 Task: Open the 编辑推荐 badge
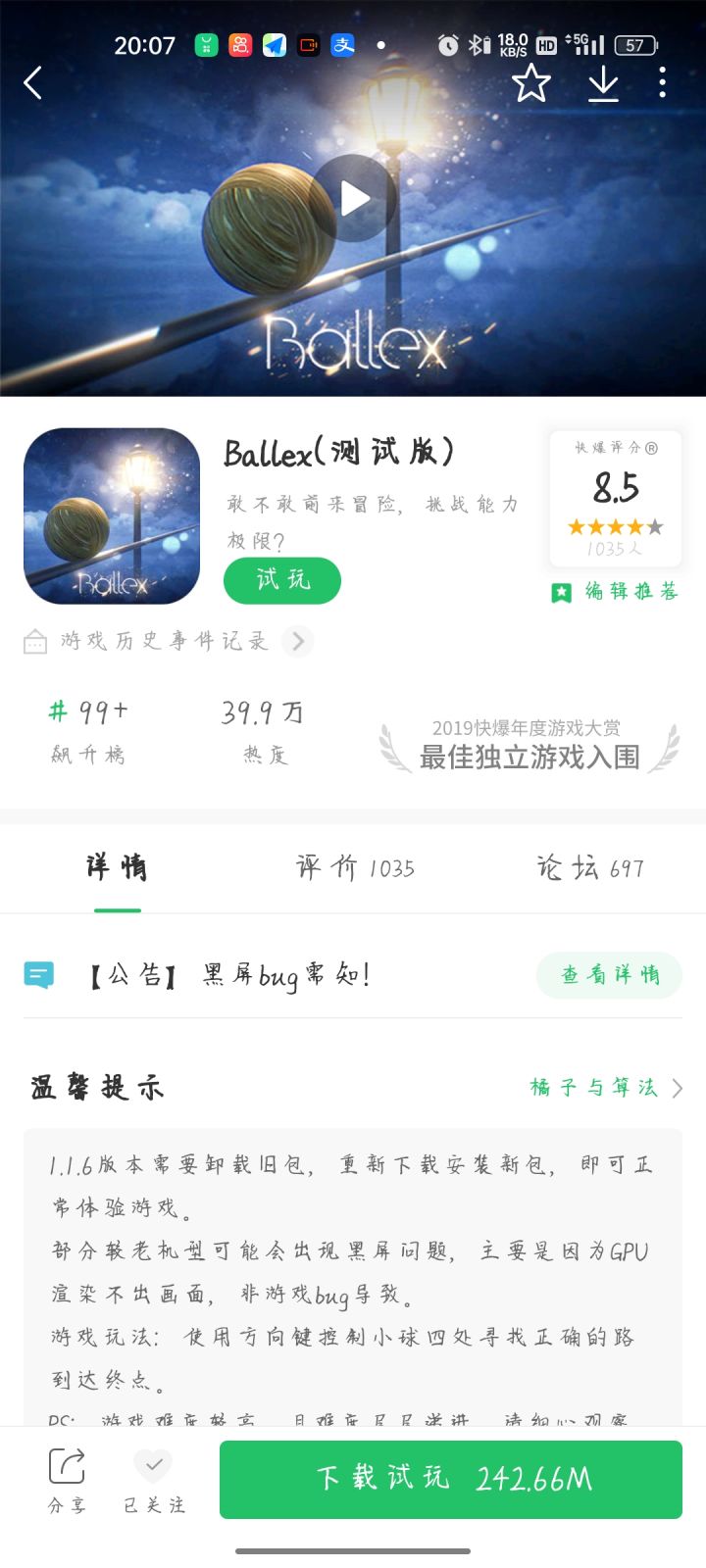(615, 591)
